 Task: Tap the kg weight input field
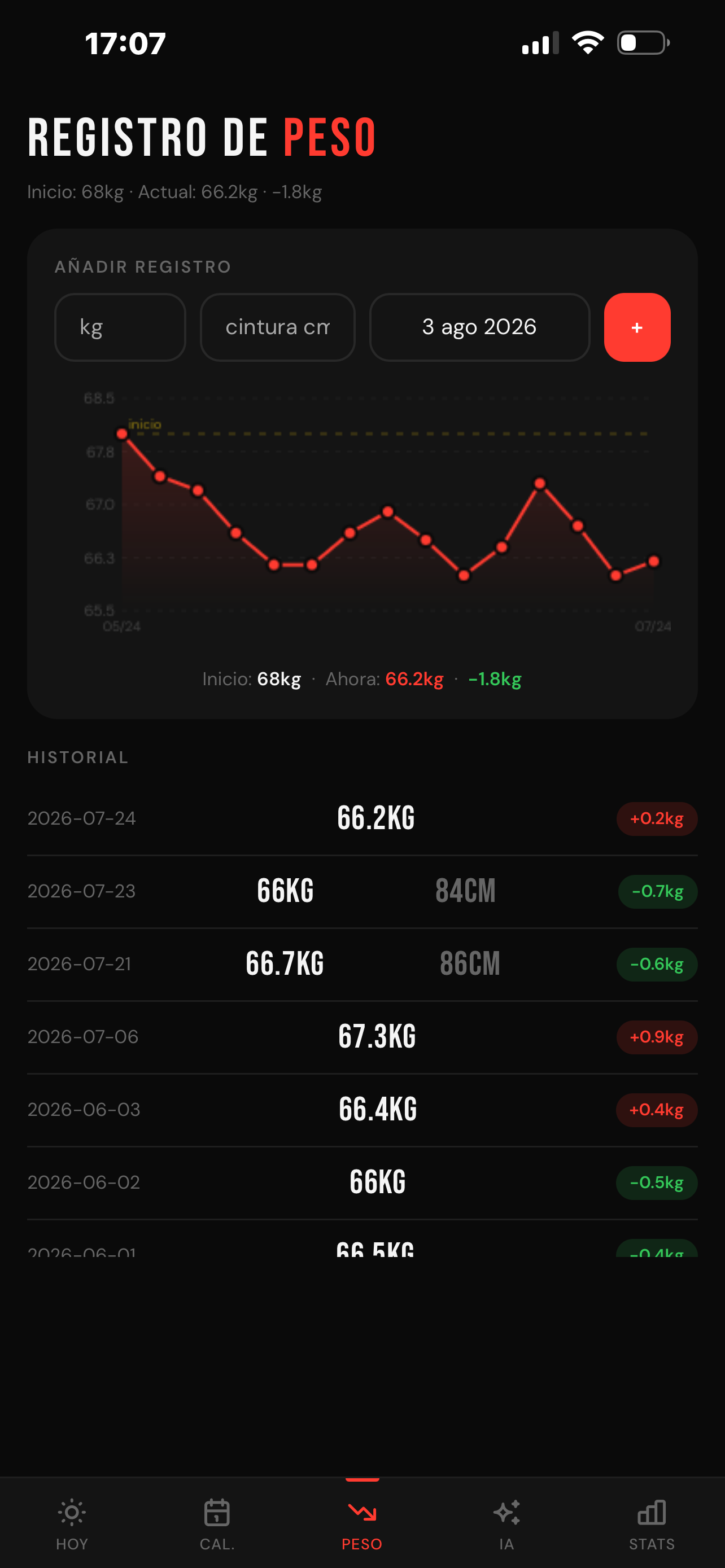click(x=120, y=327)
